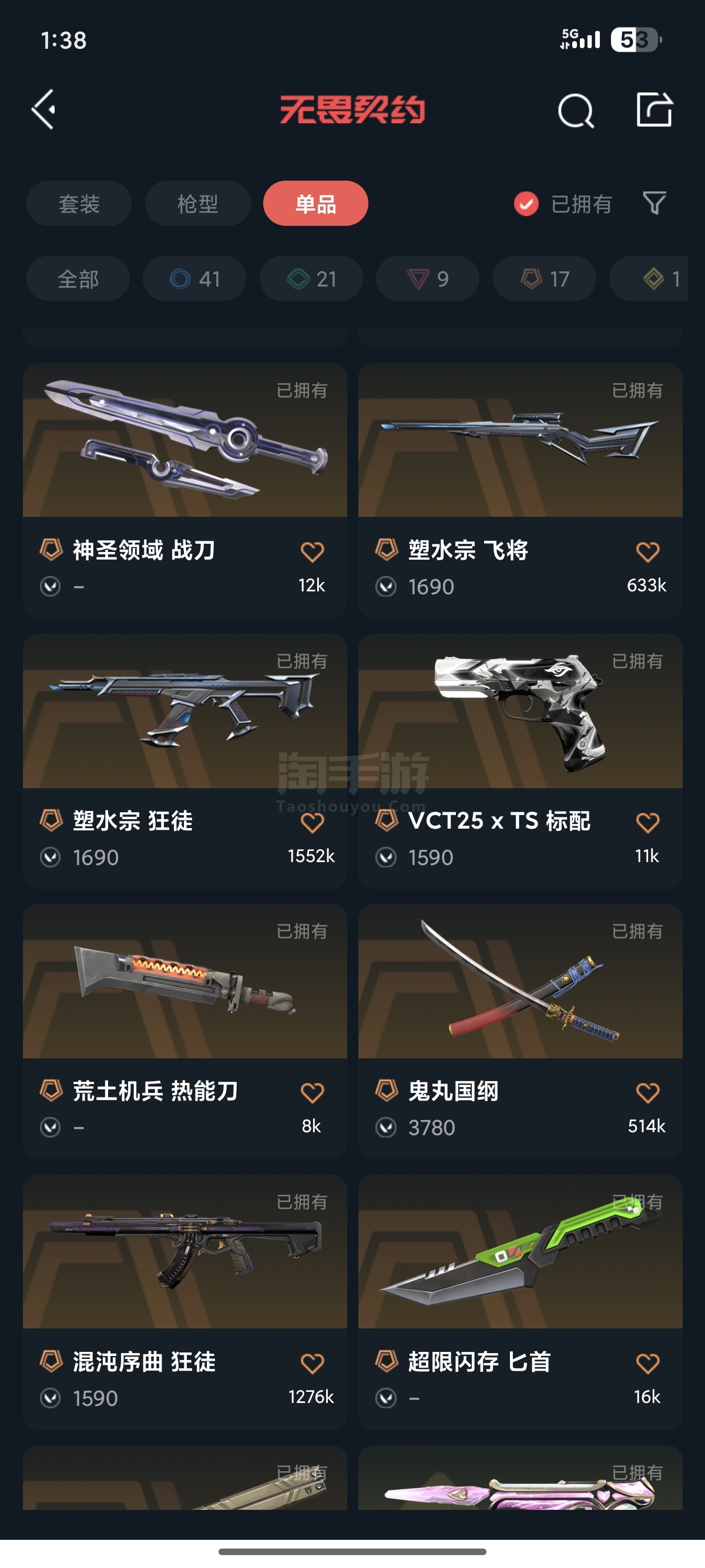Filter by the rarity chip showing 41
Viewport: 705px width, 1568px height.
(194, 279)
